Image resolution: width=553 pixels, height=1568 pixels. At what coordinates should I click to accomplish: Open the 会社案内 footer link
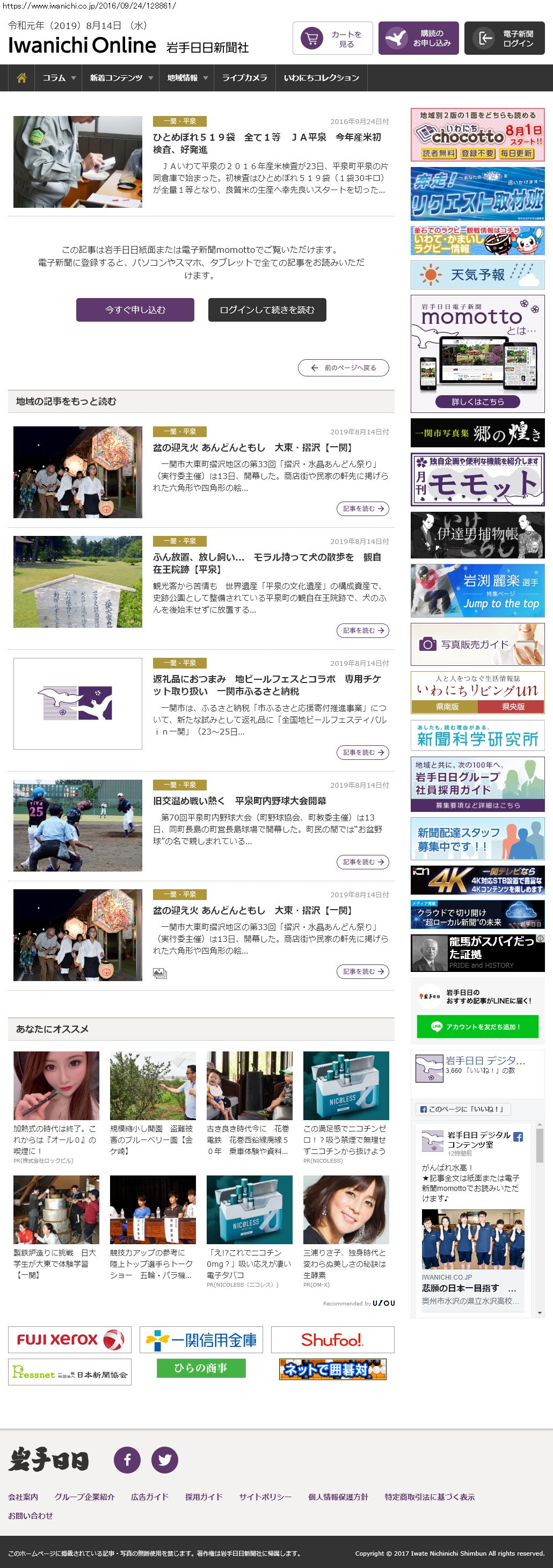click(x=23, y=1497)
